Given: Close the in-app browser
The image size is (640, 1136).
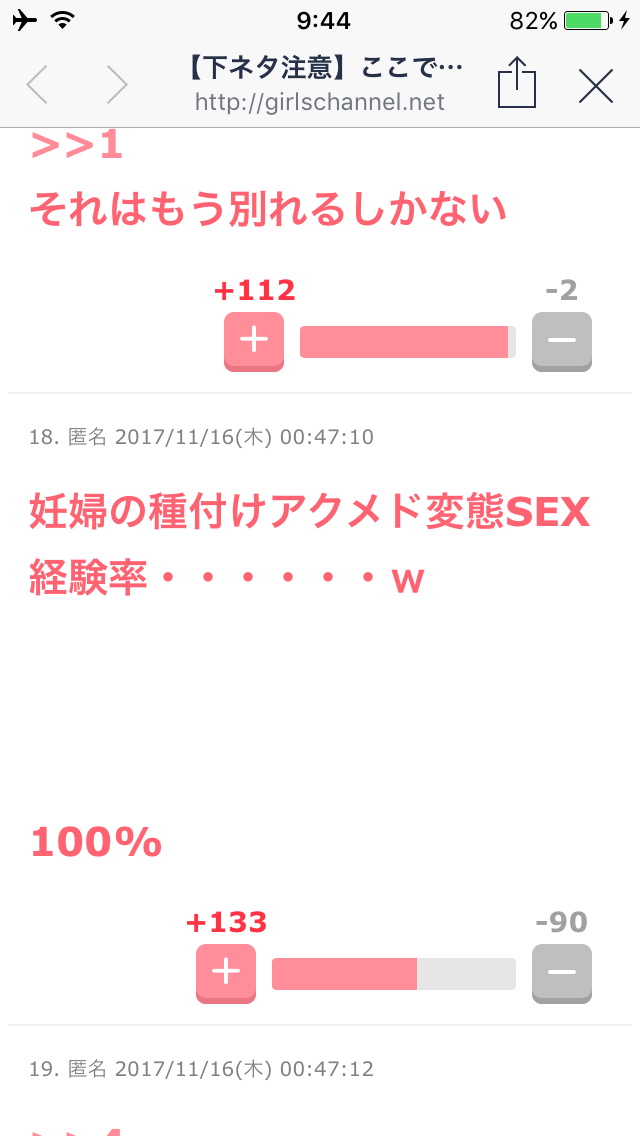Looking at the screenshot, I should coord(596,86).
